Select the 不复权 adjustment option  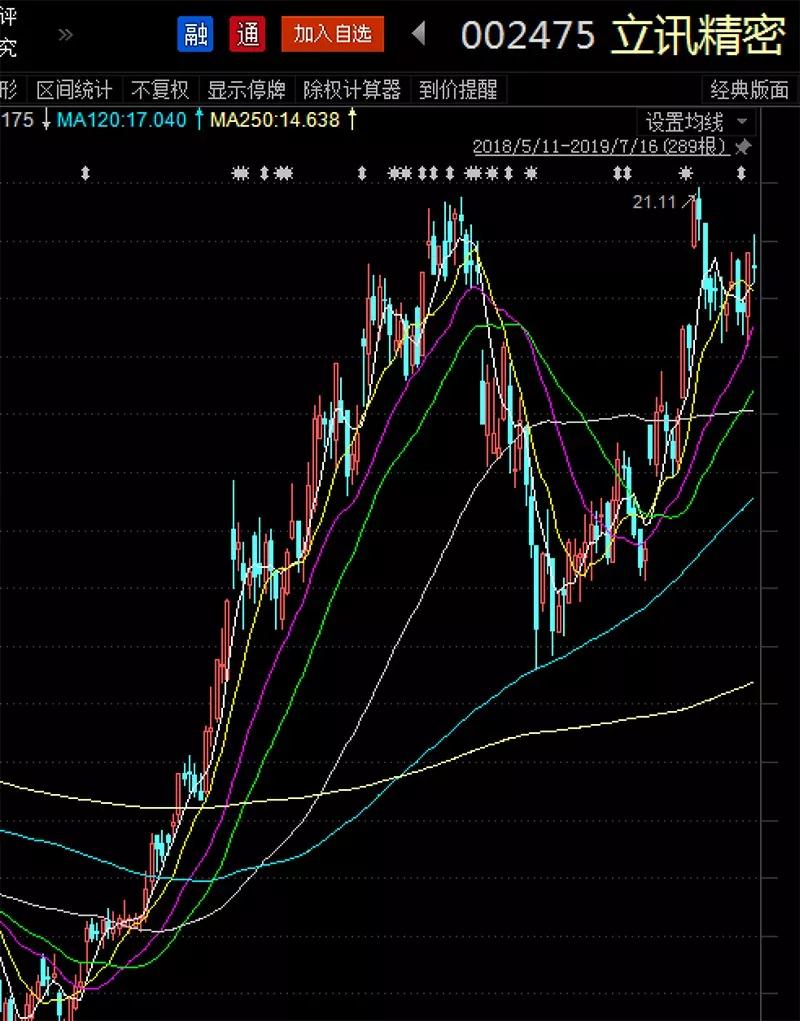click(160, 90)
